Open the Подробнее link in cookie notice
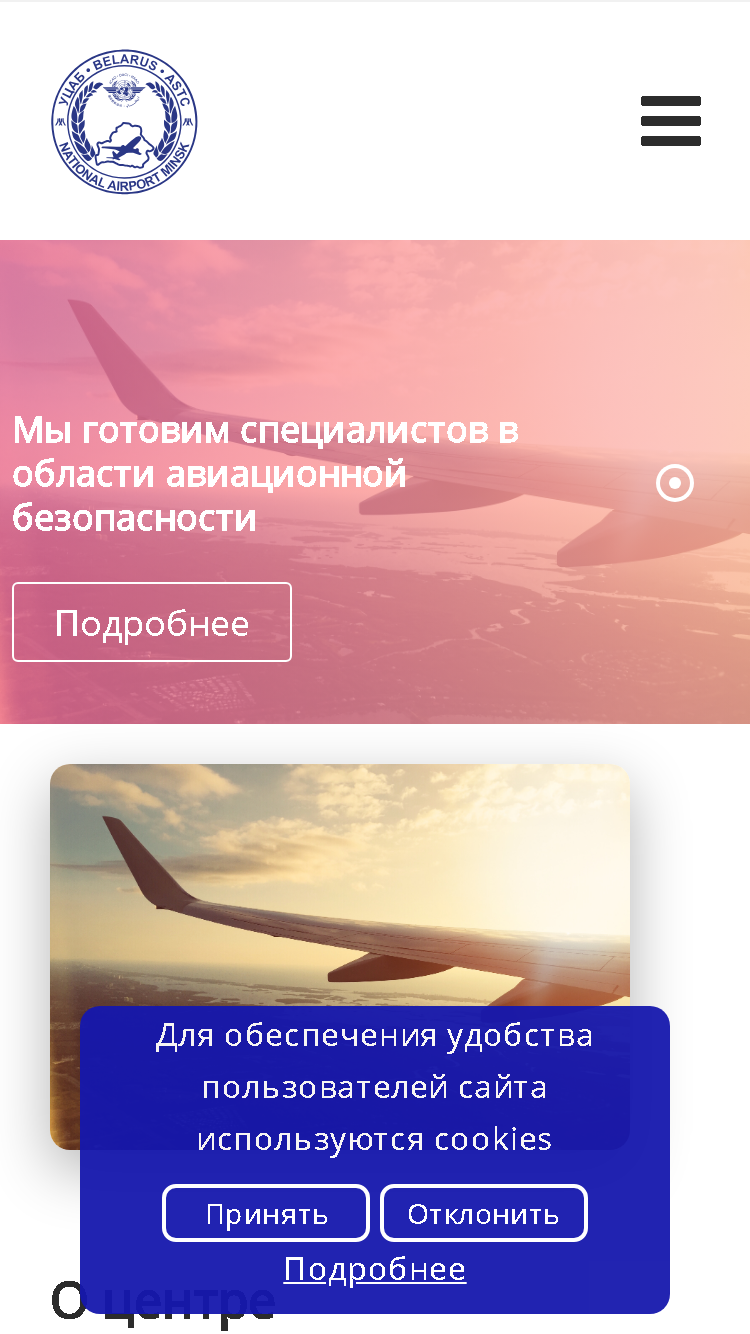The height and width of the screenshot is (1334, 750). (x=375, y=1269)
